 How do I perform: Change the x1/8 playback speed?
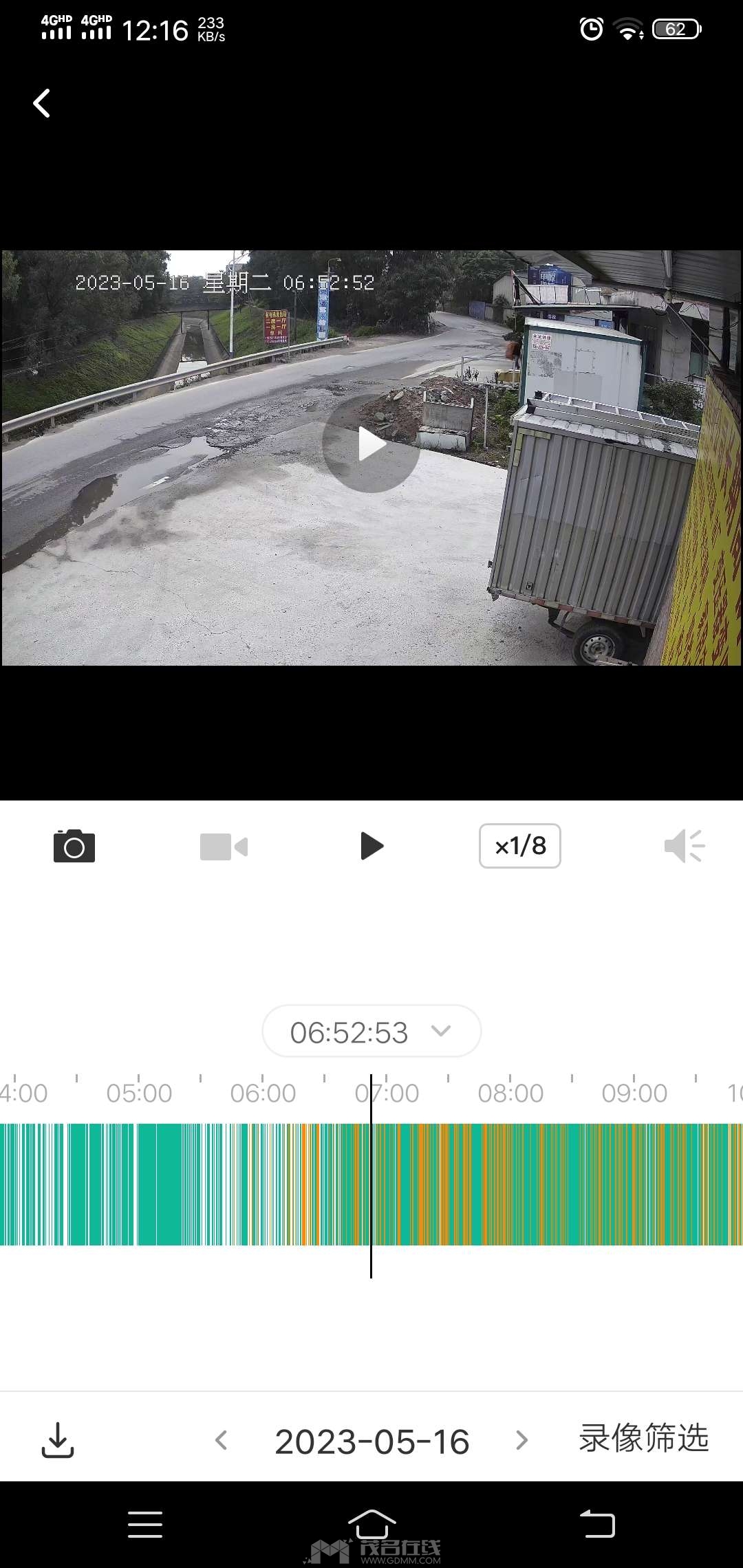[x=520, y=846]
